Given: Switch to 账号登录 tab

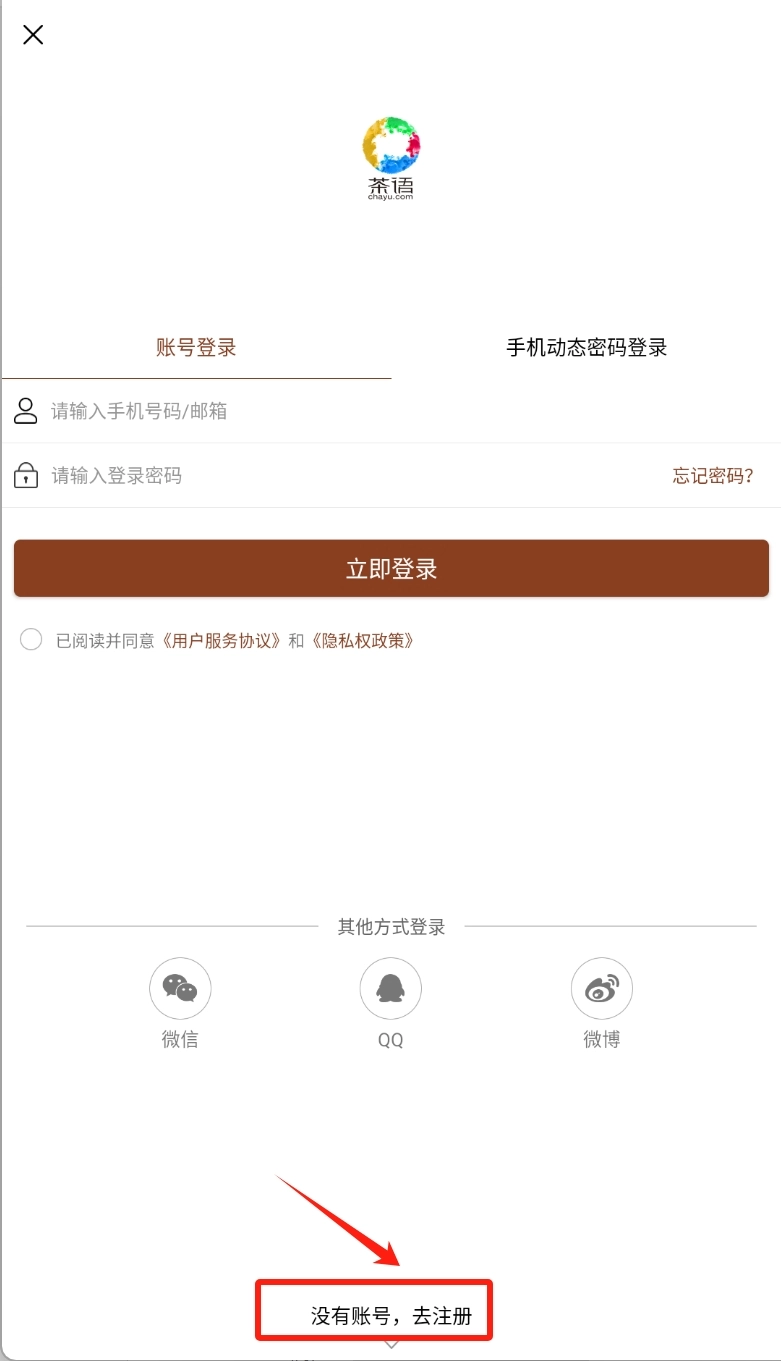Looking at the screenshot, I should 196,348.
